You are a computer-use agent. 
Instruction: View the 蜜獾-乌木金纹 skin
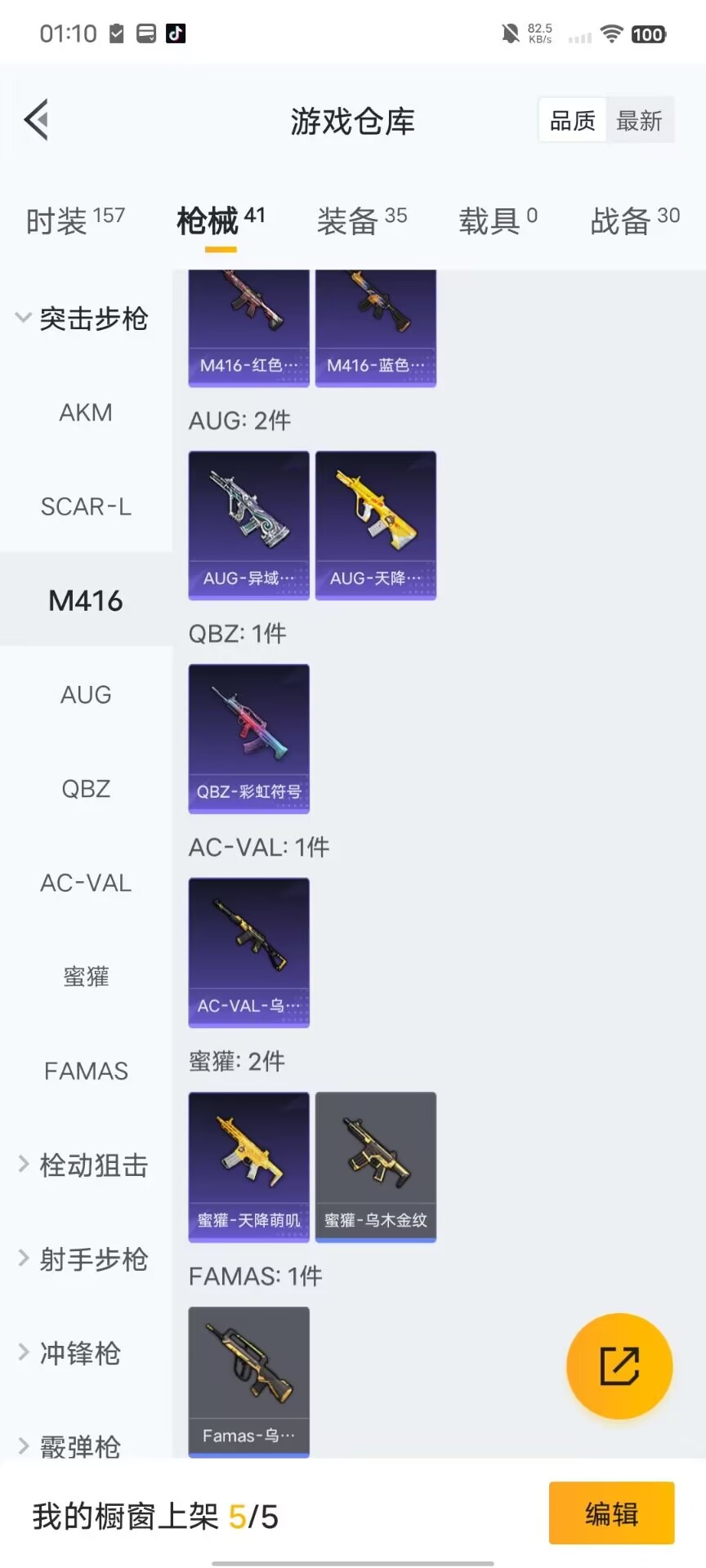pyautogui.click(x=376, y=1166)
